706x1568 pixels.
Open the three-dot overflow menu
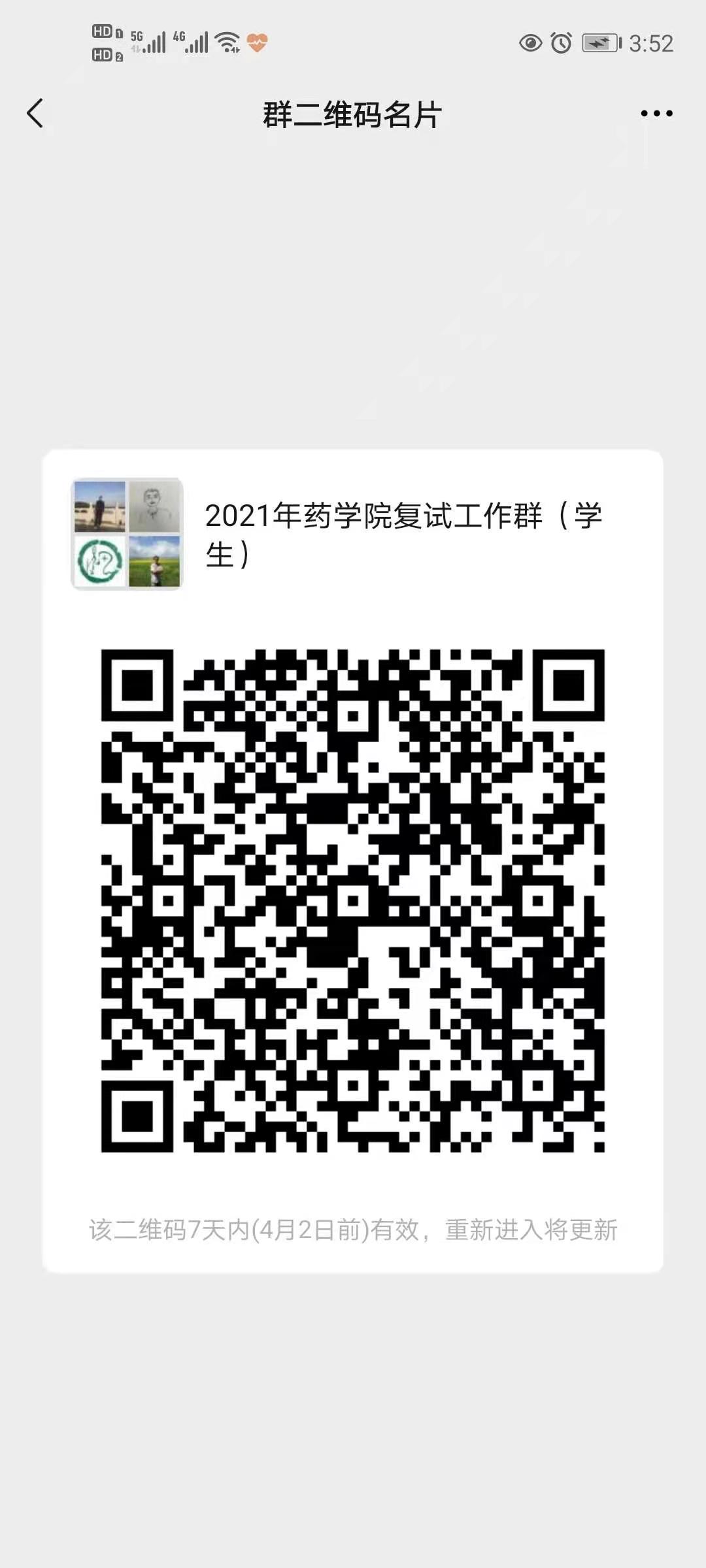[x=656, y=114]
